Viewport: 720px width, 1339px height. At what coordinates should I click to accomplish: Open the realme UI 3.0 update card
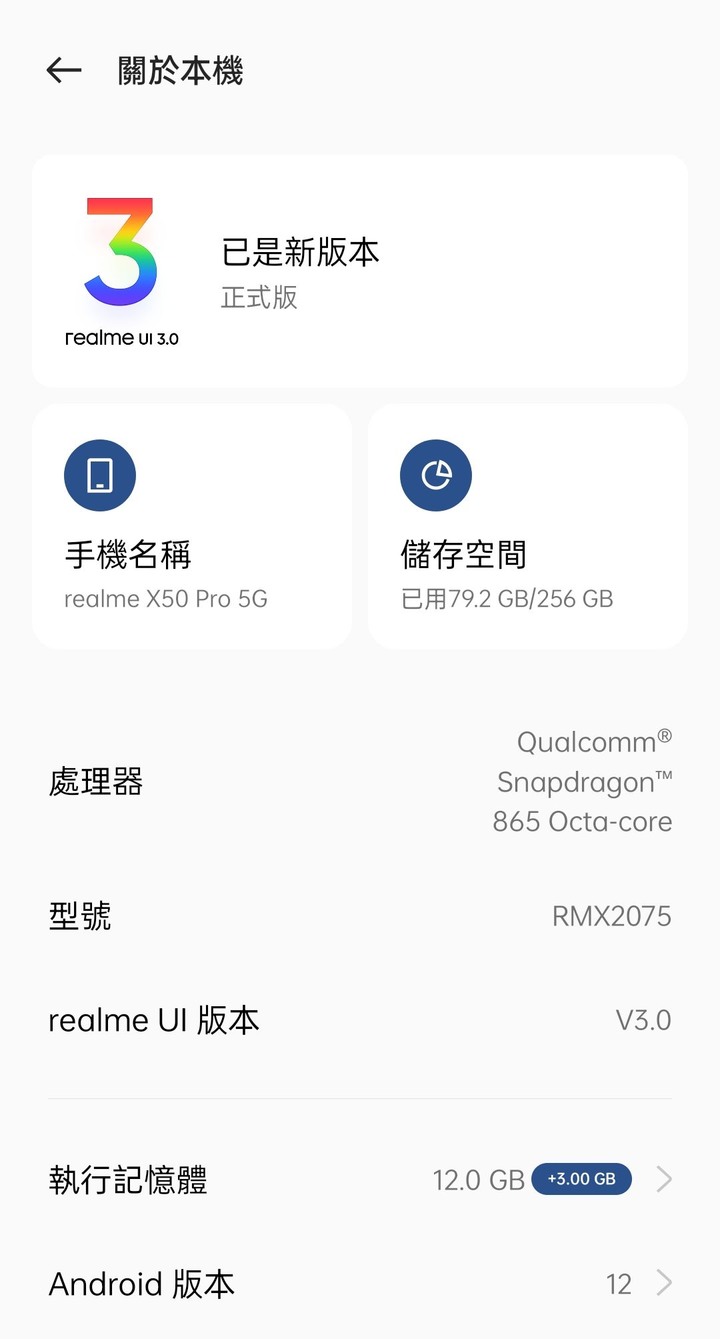(x=360, y=271)
